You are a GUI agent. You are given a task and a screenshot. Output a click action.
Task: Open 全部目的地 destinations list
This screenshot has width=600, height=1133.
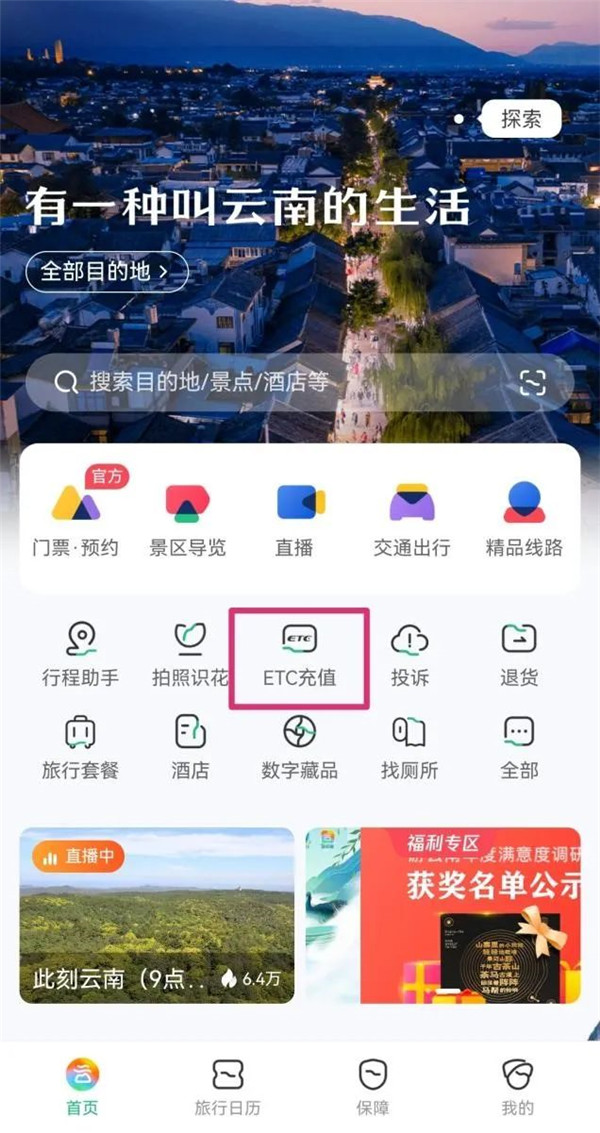tap(107, 270)
